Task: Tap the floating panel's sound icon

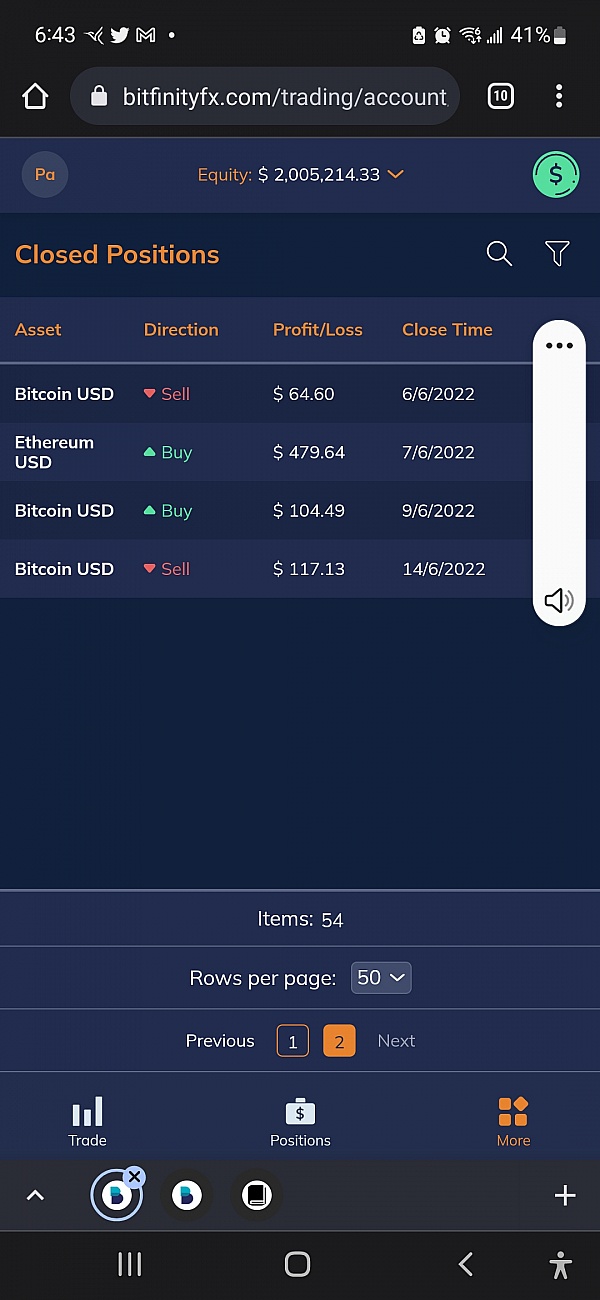Action: coord(559,600)
